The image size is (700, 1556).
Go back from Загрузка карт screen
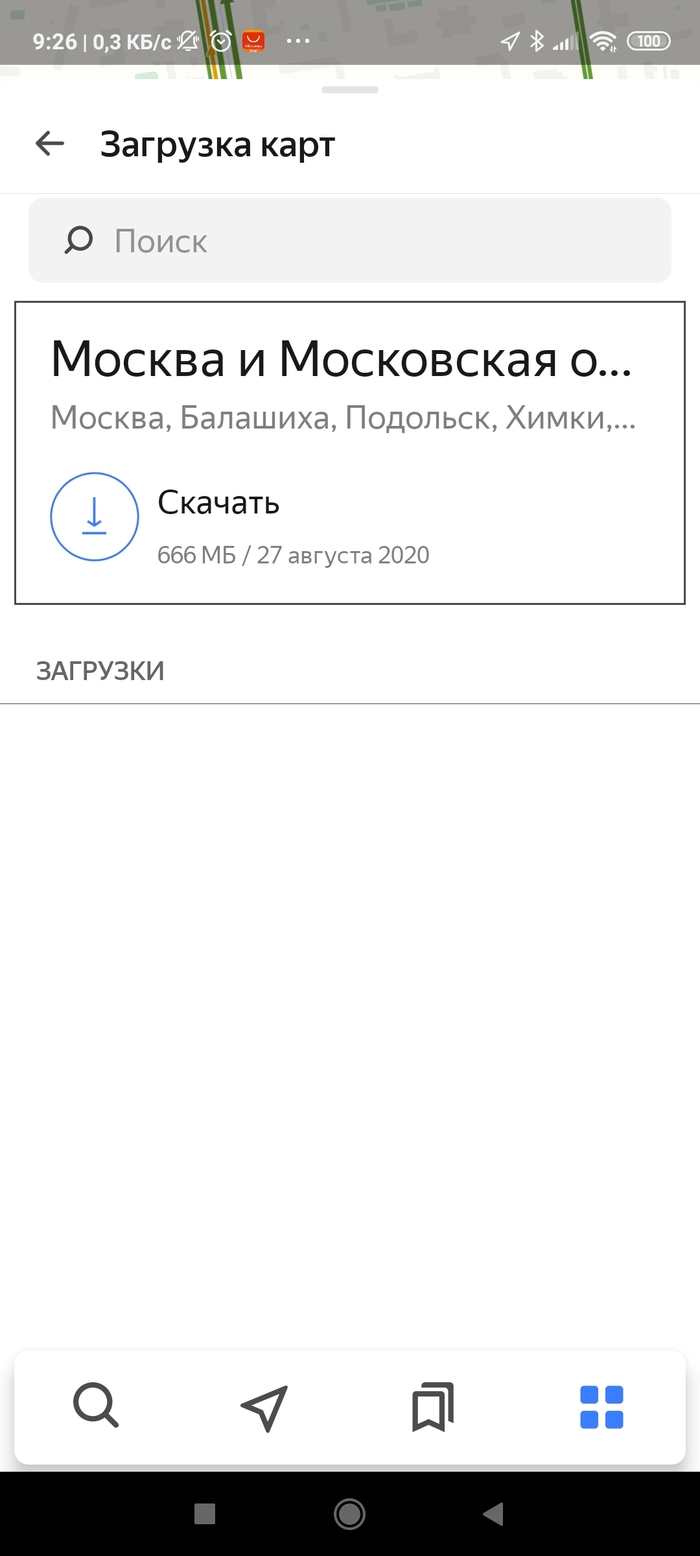[49, 144]
